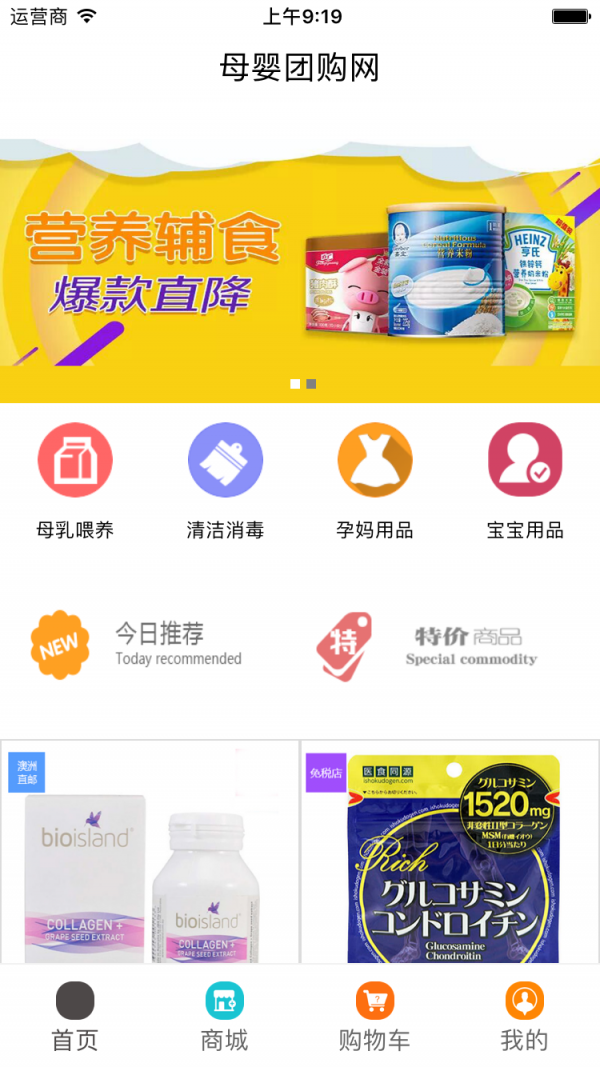Open the 清洁消毒 category

225,480
